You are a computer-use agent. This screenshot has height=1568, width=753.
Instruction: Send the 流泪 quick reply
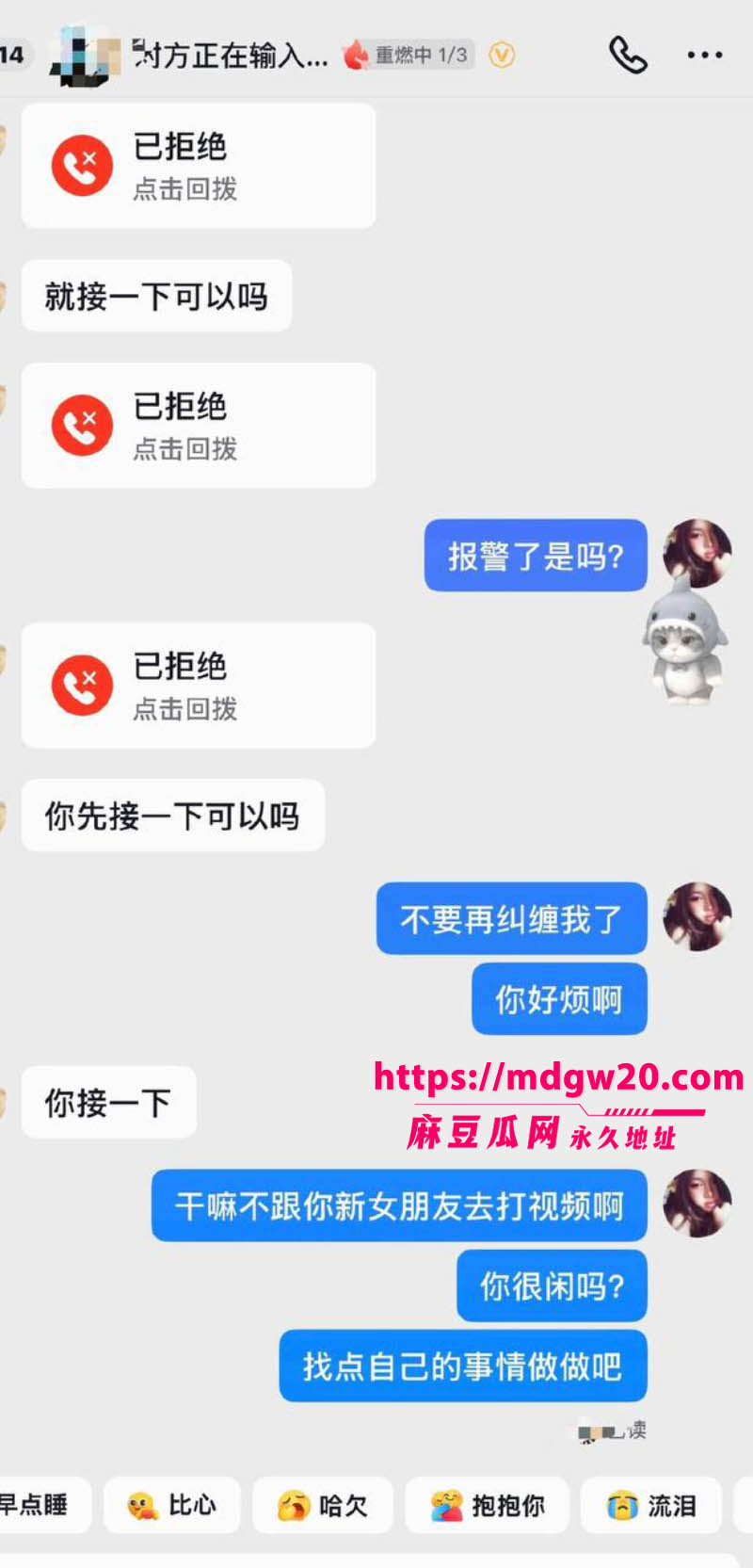click(650, 1505)
